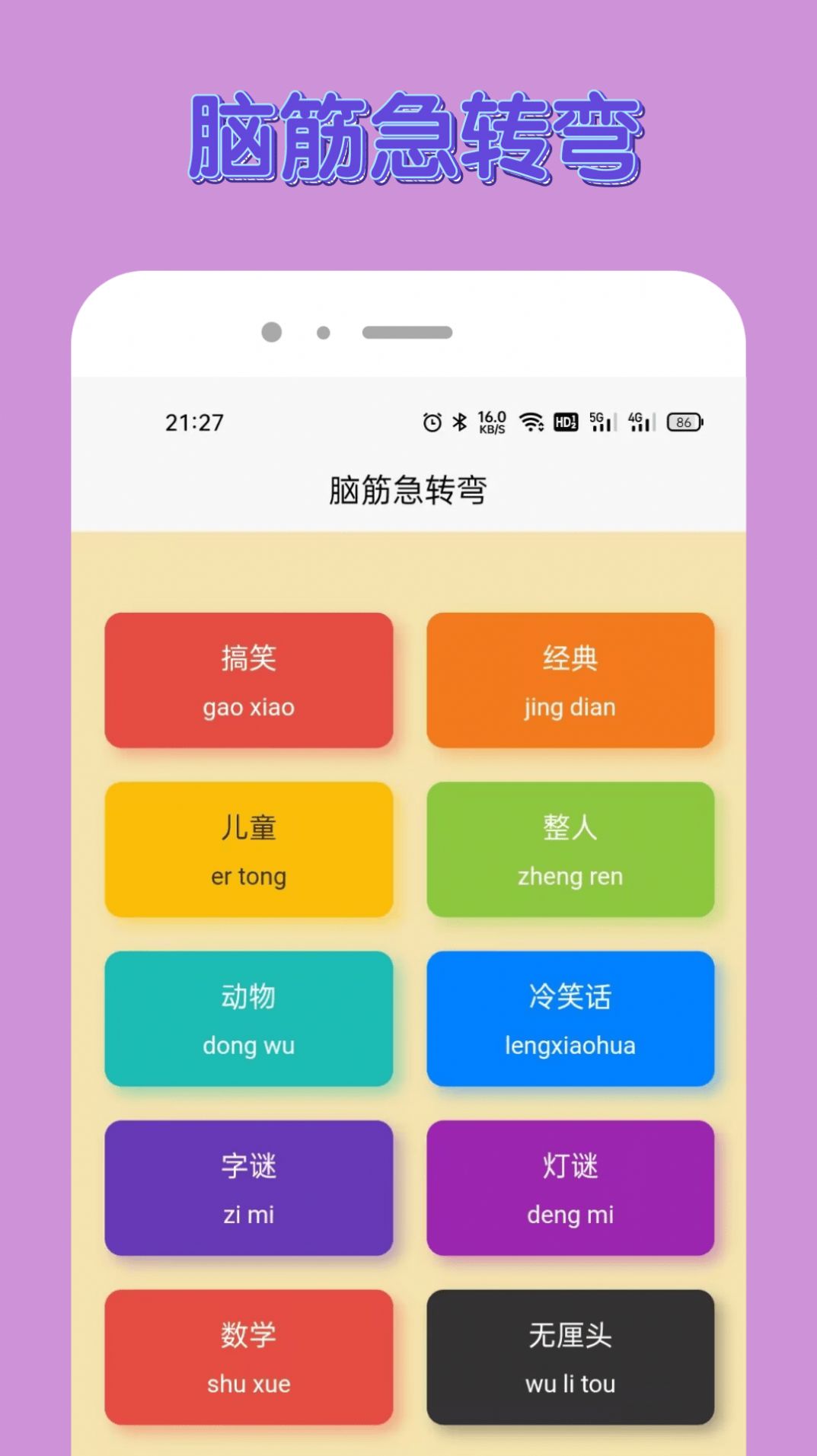Viewport: 817px width, 1456px height.
Task: Tap the Bluetooth icon in status bar
Action: (459, 422)
